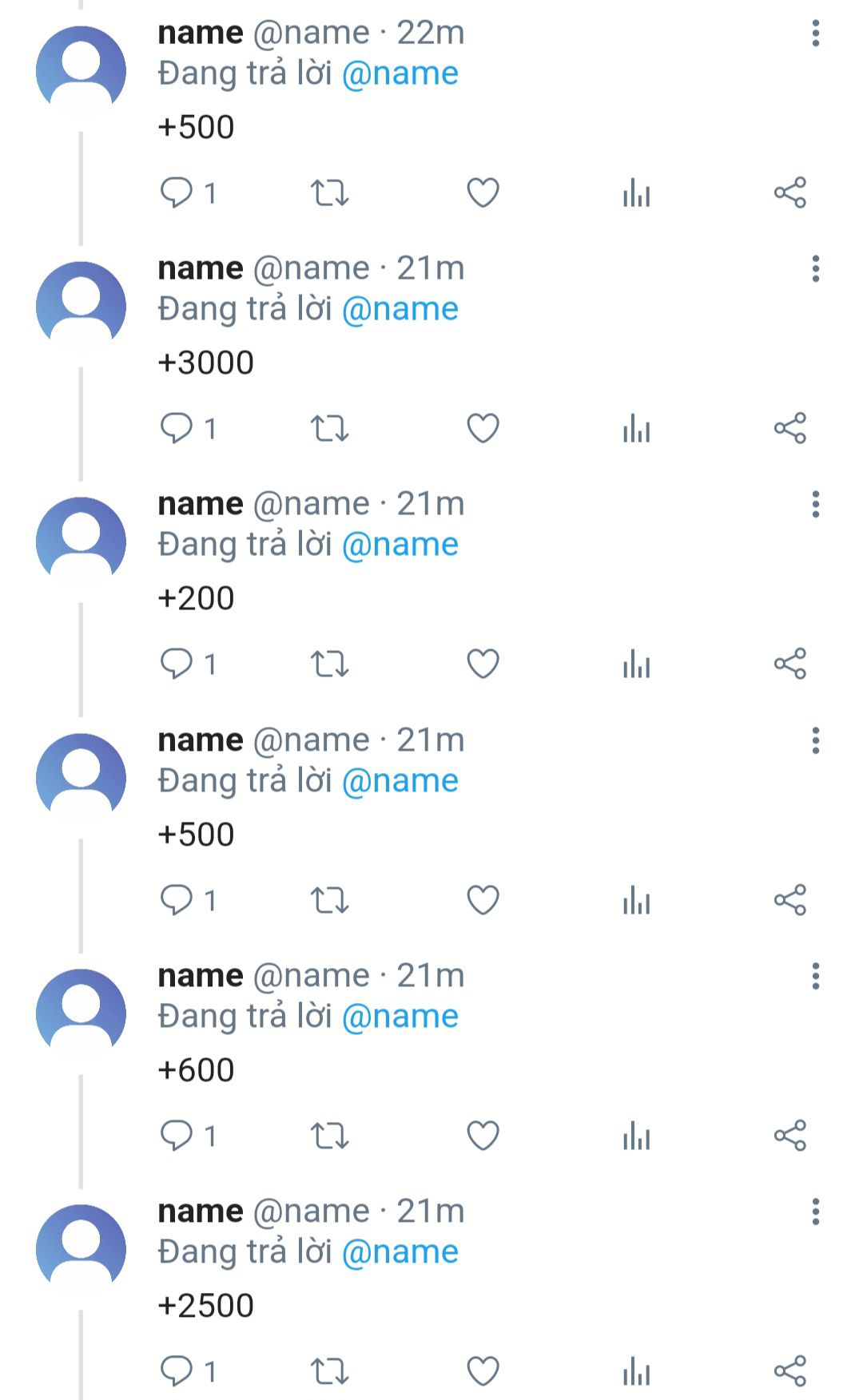Like the +3000 reply
Image resolution: width=863 pixels, height=1400 pixels.
click(x=483, y=428)
